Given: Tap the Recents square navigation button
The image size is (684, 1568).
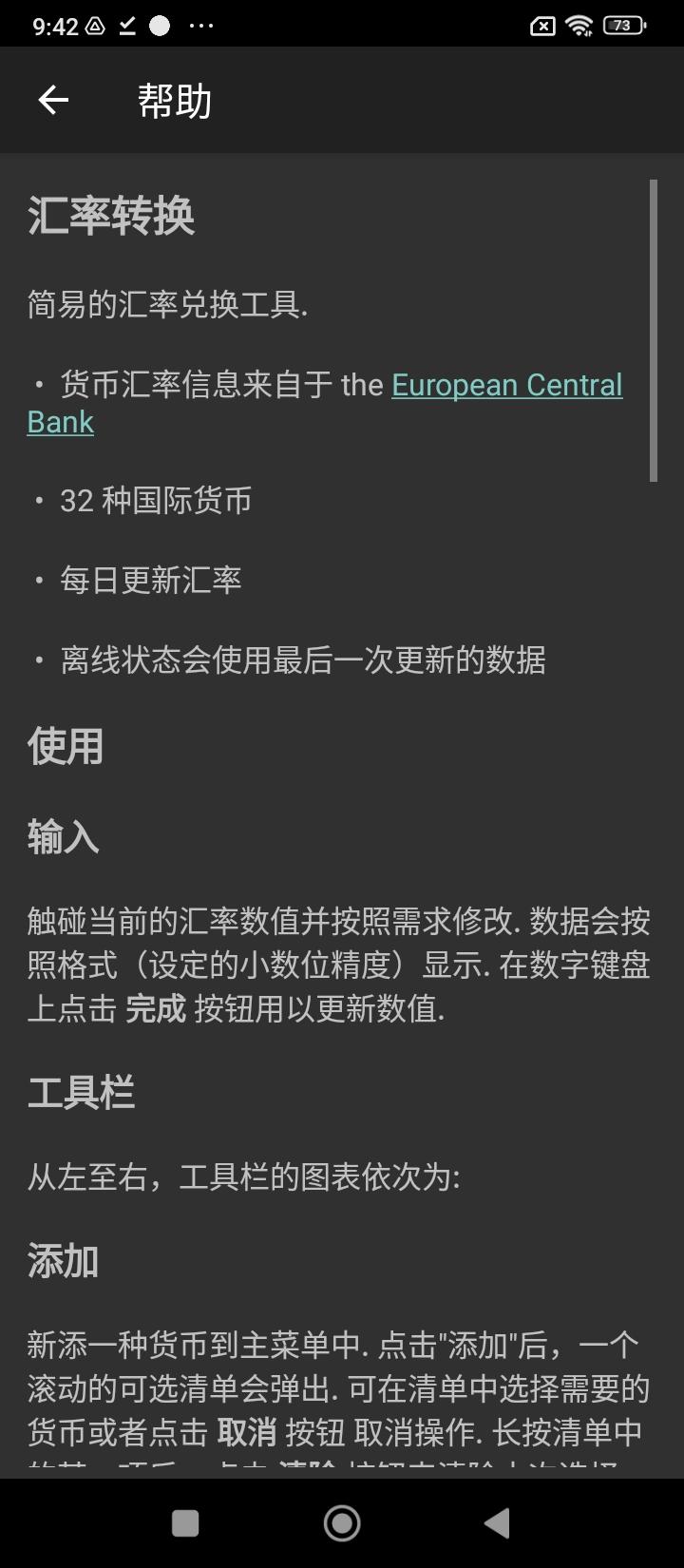Looking at the screenshot, I should pyautogui.click(x=186, y=1521).
